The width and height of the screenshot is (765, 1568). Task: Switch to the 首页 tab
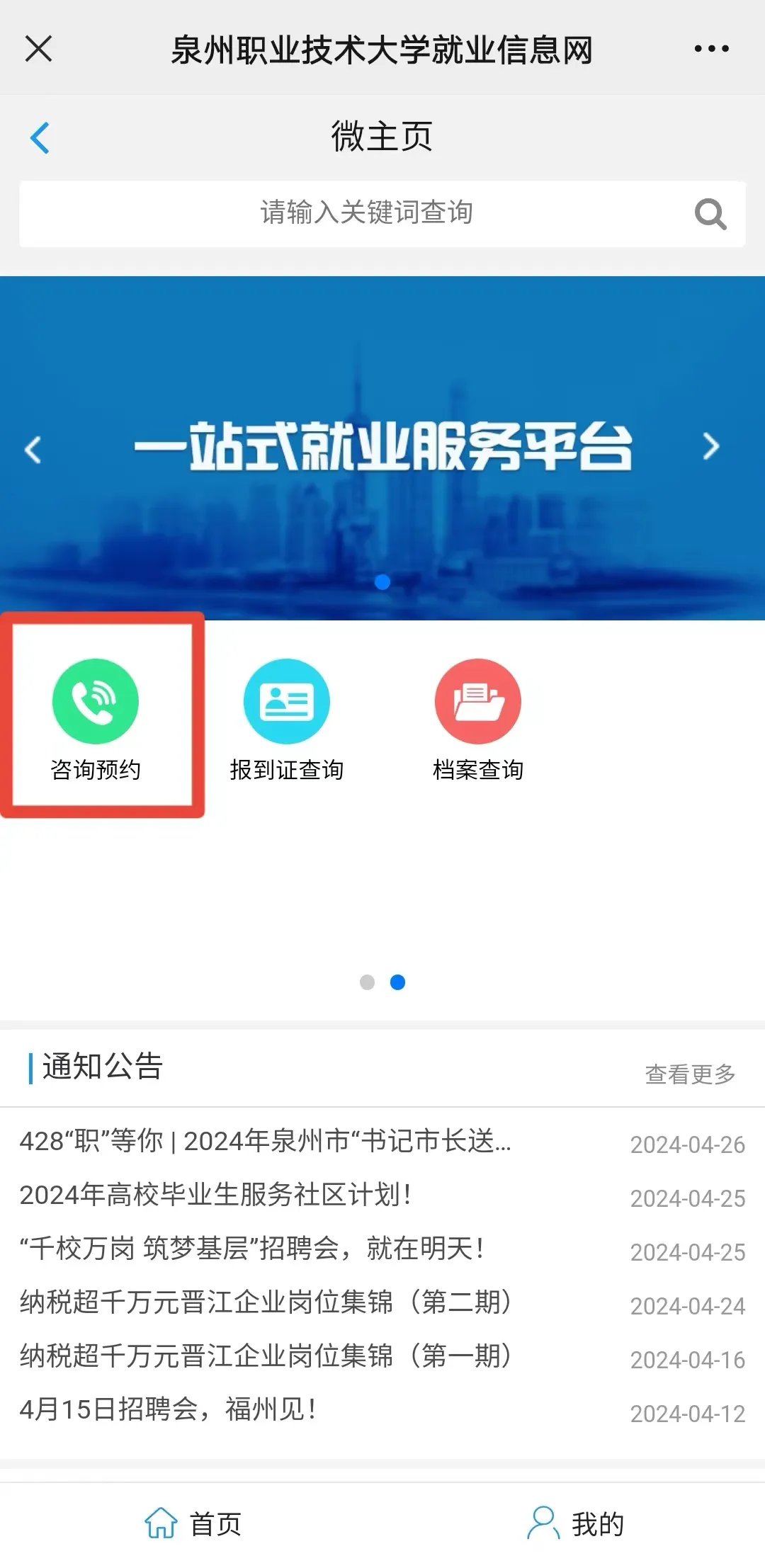(193, 1524)
